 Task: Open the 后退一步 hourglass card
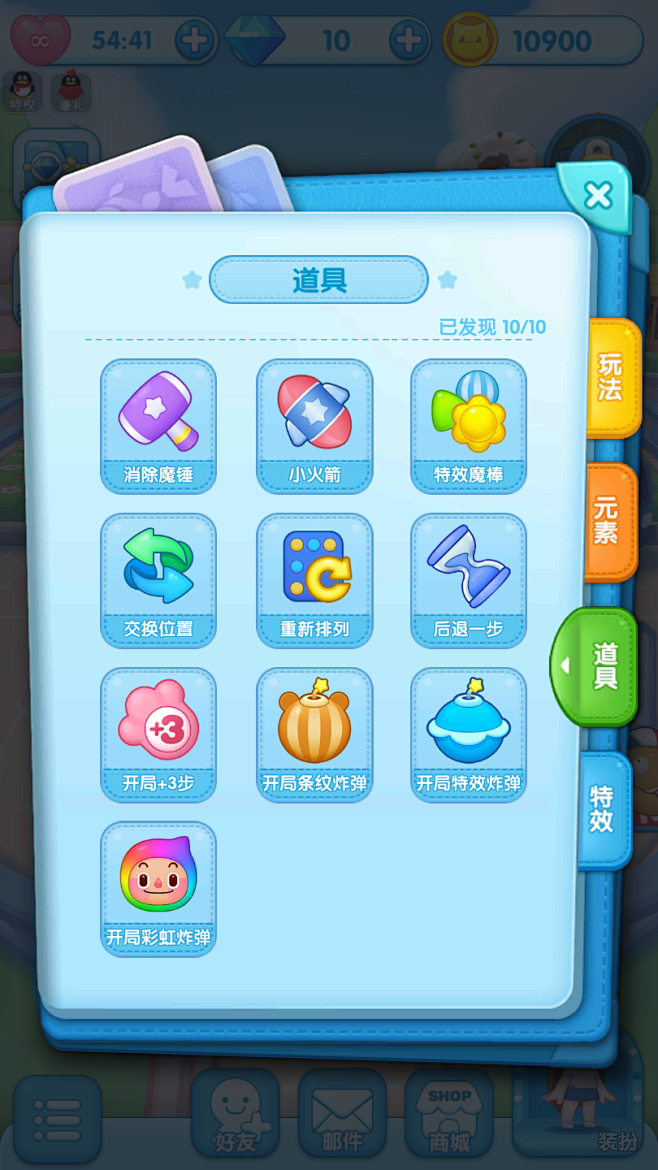click(x=469, y=581)
